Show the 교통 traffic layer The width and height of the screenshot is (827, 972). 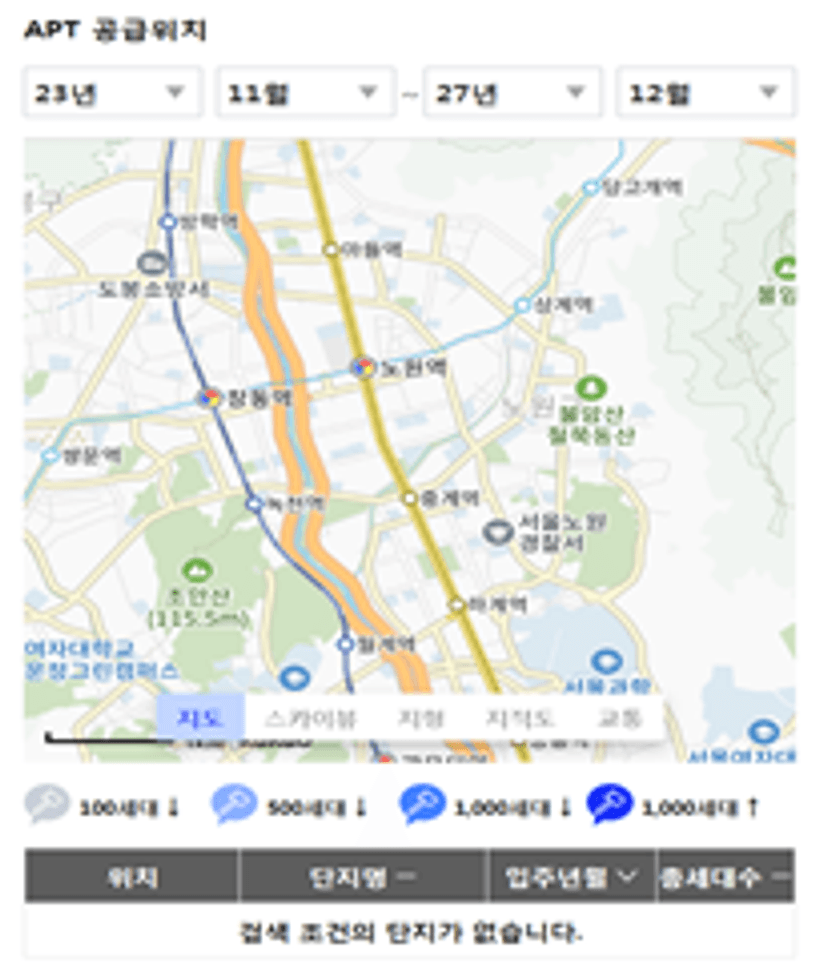coord(618,717)
